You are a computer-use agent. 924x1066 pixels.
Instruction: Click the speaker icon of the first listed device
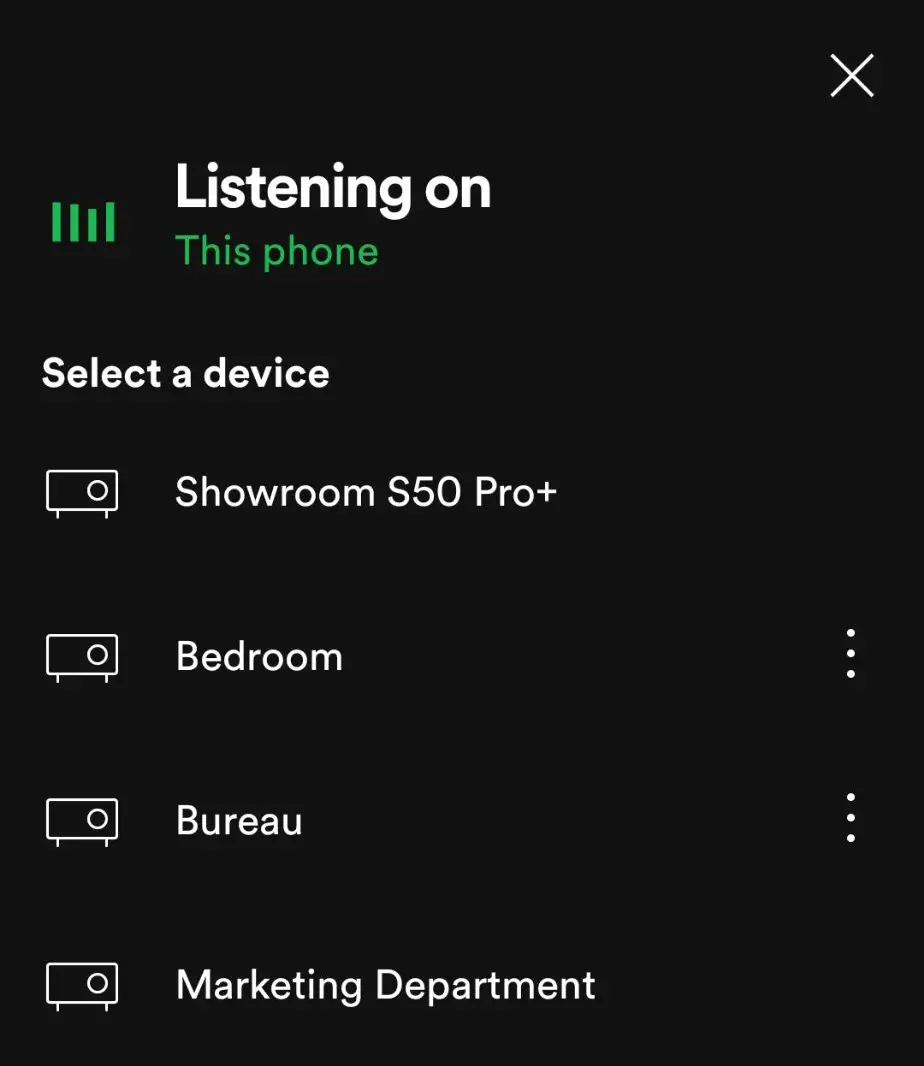click(x=81, y=492)
